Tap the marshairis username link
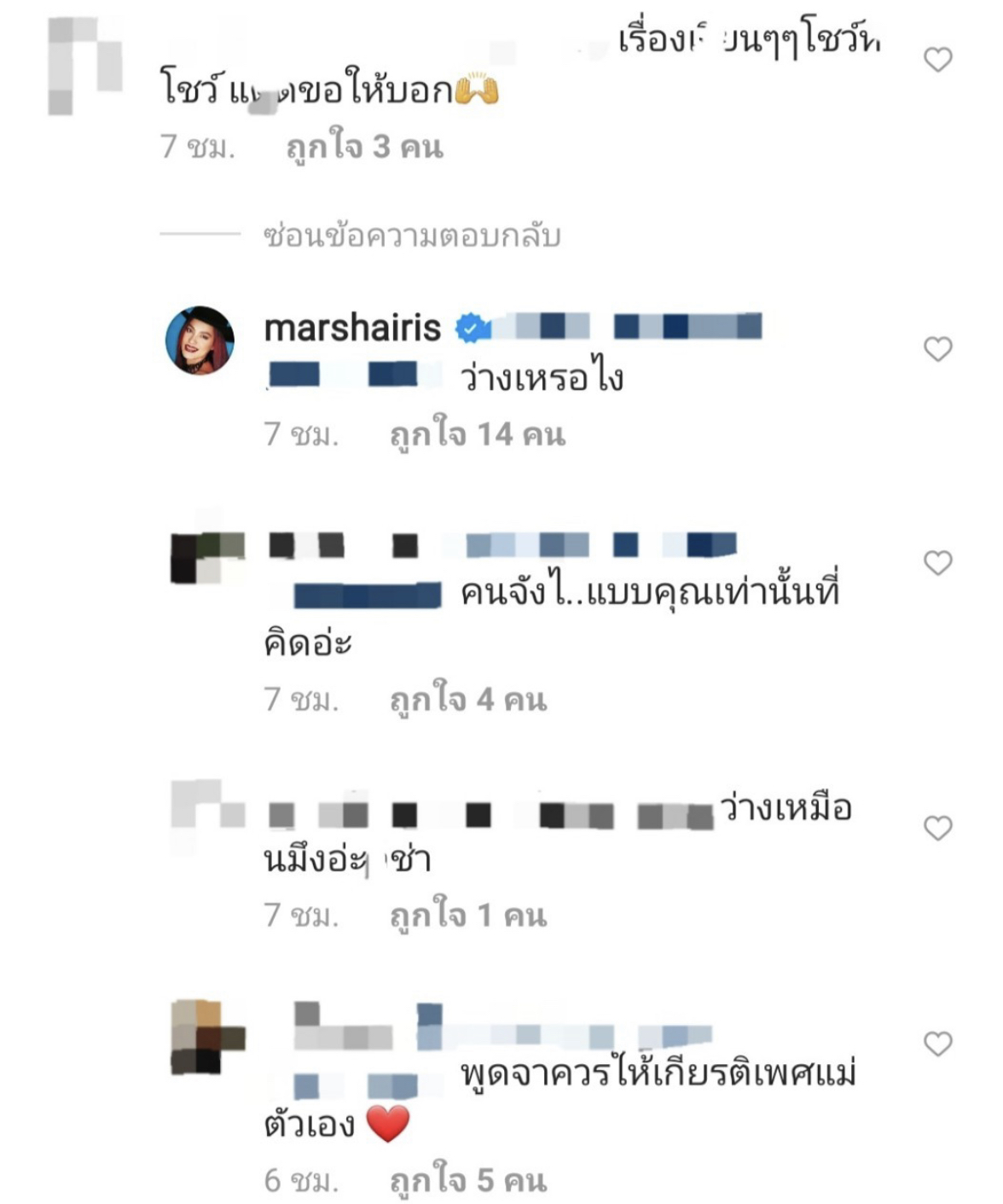This screenshot has height=1204, width=1003. pyautogui.click(x=352, y=328)
